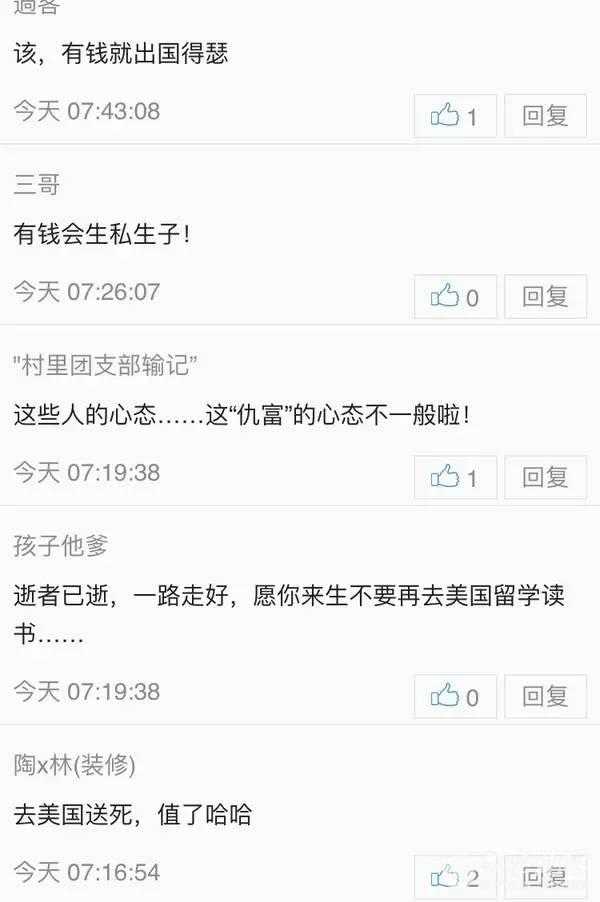Reply to 孩子他爹's comment
Screen dimensions: 600x902
pos(545,696)
